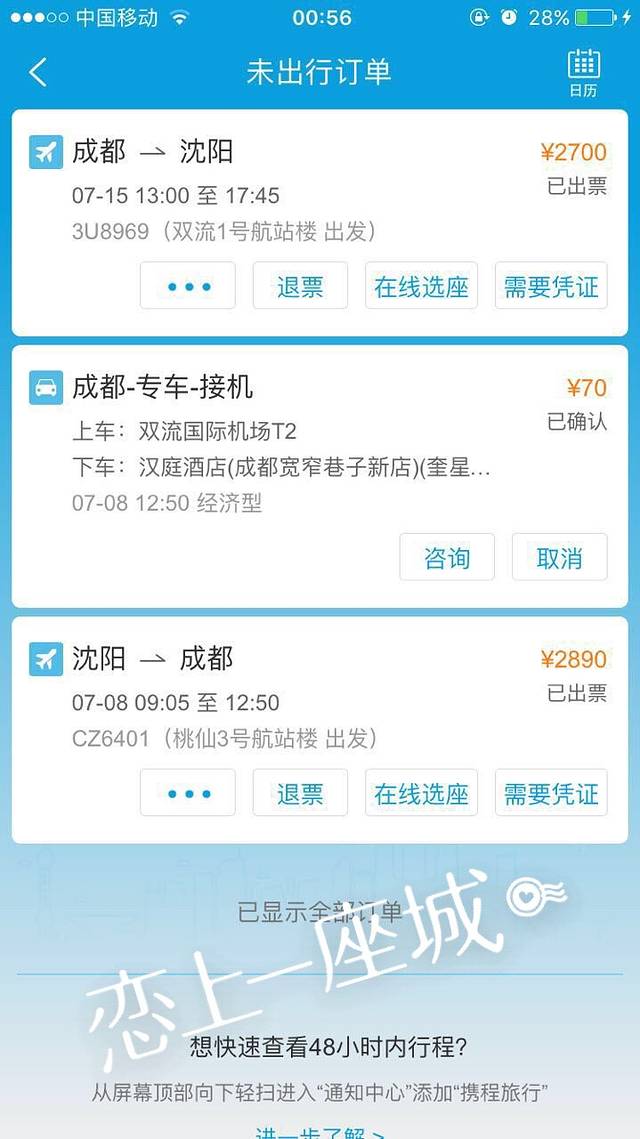Open the 日历 calendar view
Image resolution: width=640 pixels, height=1139 pixels.
[x=583, y=73]
